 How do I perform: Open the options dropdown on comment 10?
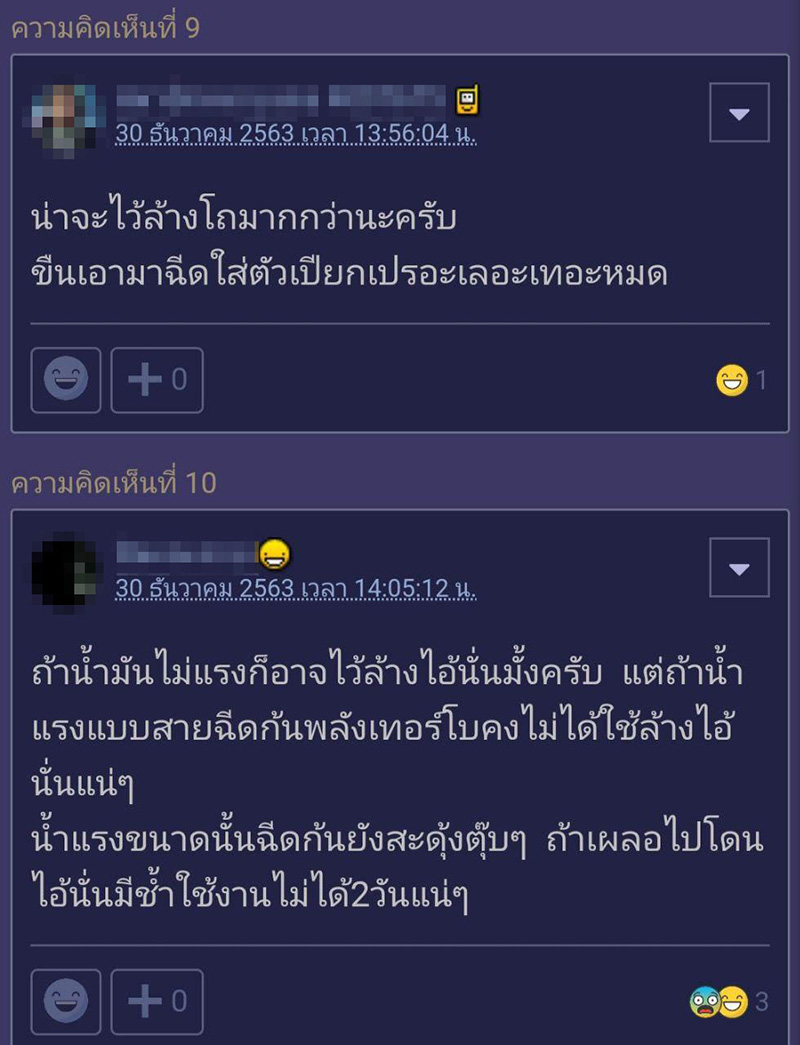point(738,568)
